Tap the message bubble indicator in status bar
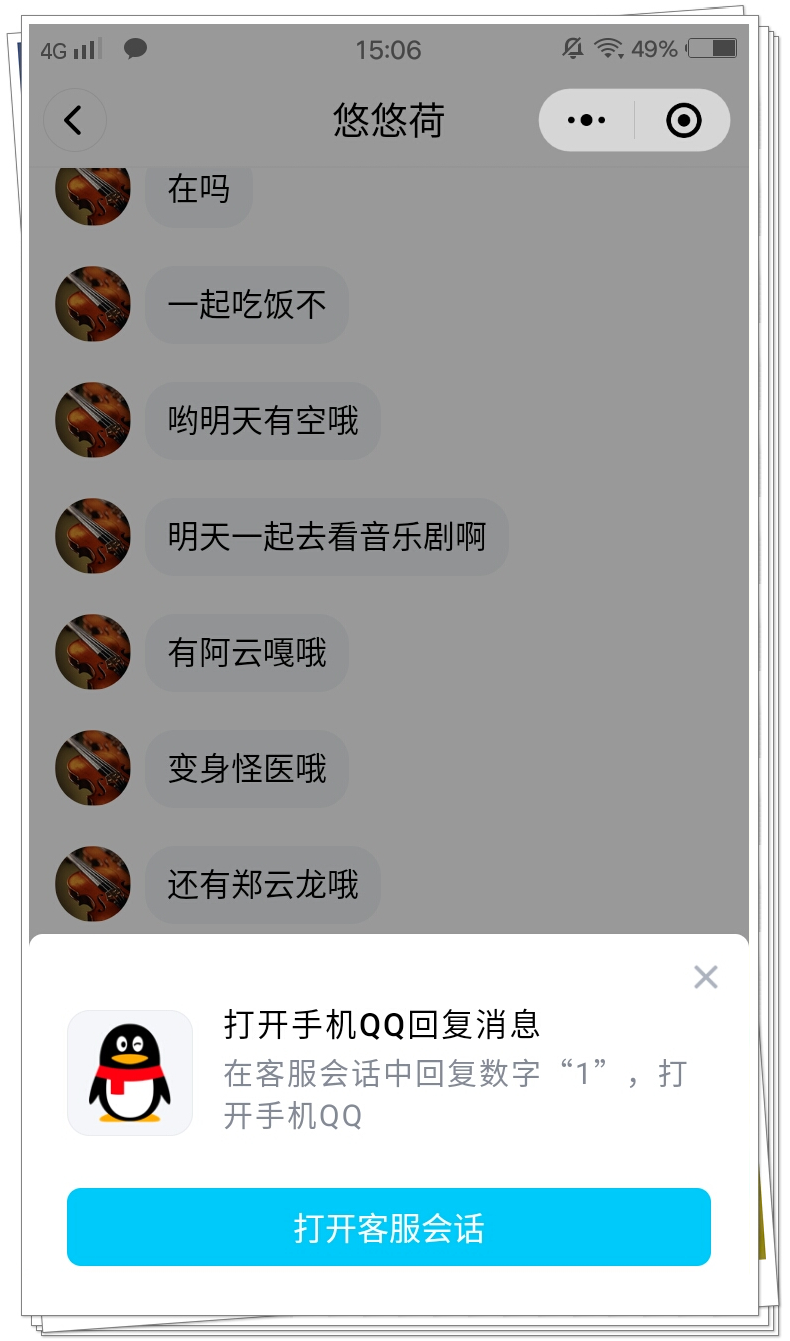 click(x=136, y=46)
